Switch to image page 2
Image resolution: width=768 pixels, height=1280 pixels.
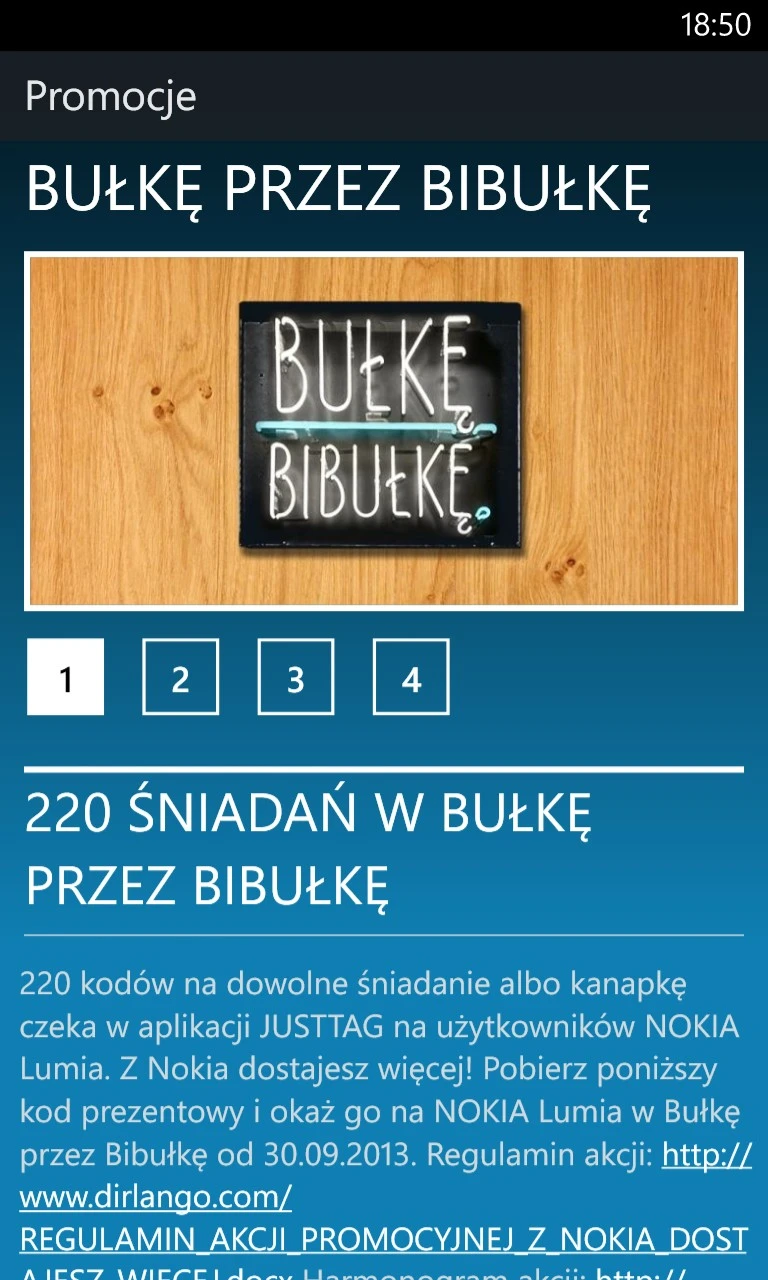180,677
